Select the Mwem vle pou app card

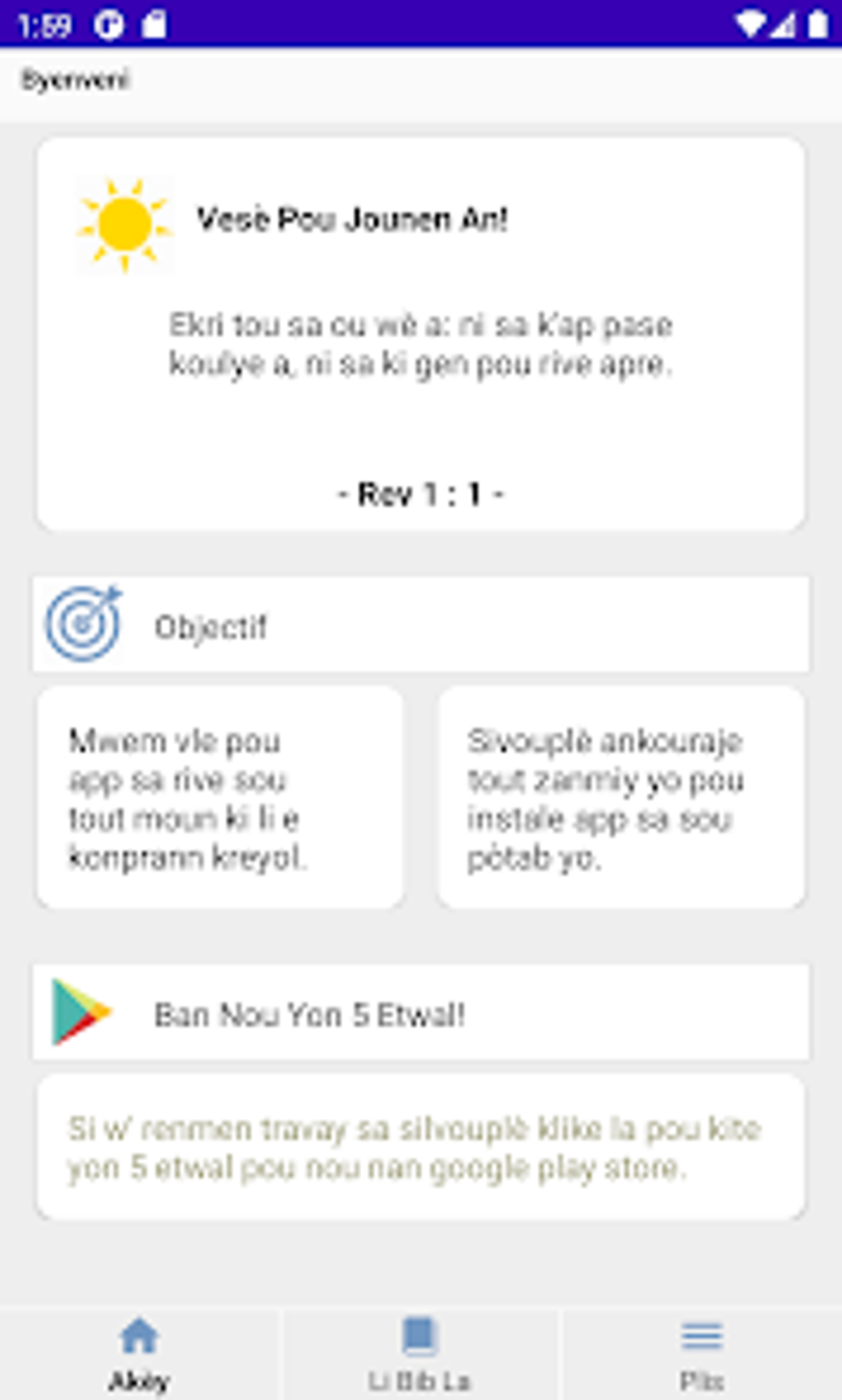click(x=219, y=795)
